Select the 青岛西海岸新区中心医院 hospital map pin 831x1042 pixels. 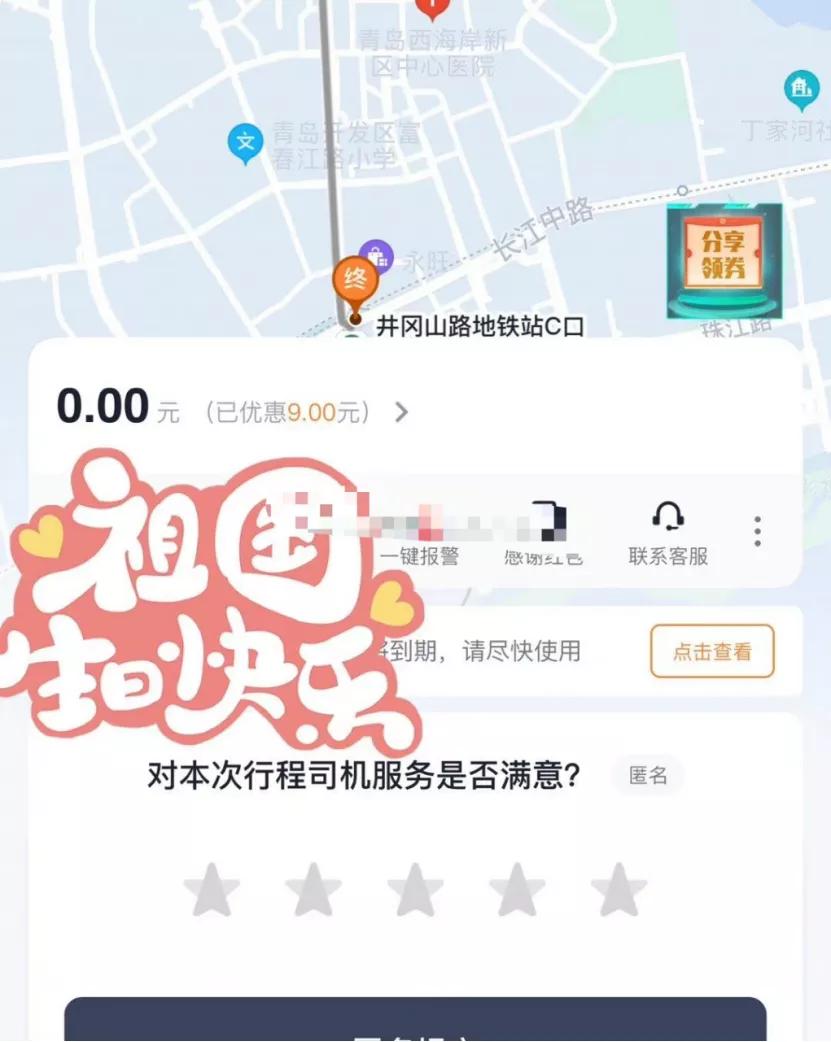point(431,8)
